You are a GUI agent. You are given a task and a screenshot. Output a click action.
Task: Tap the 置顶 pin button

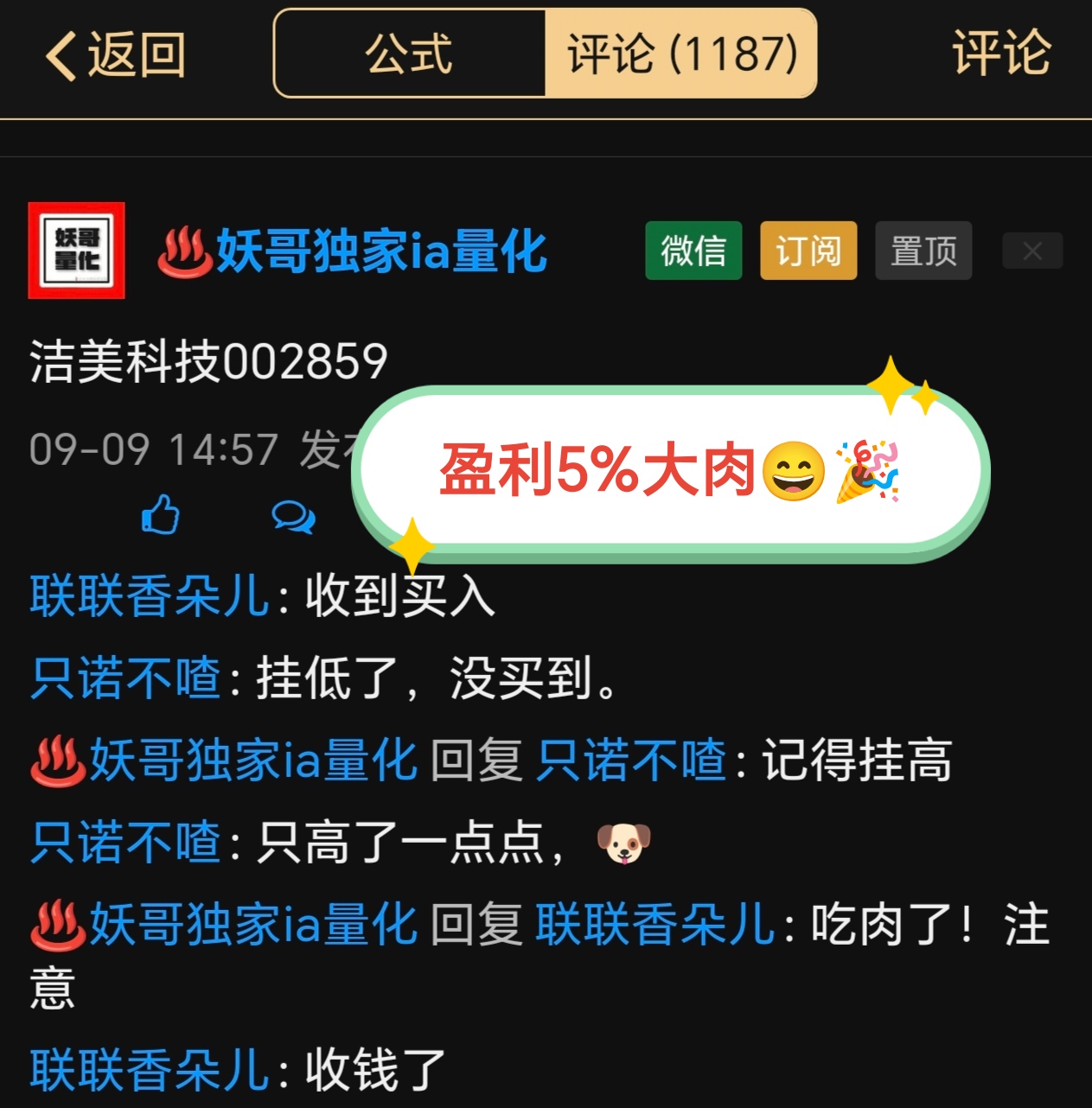click(x=923, y=251)
